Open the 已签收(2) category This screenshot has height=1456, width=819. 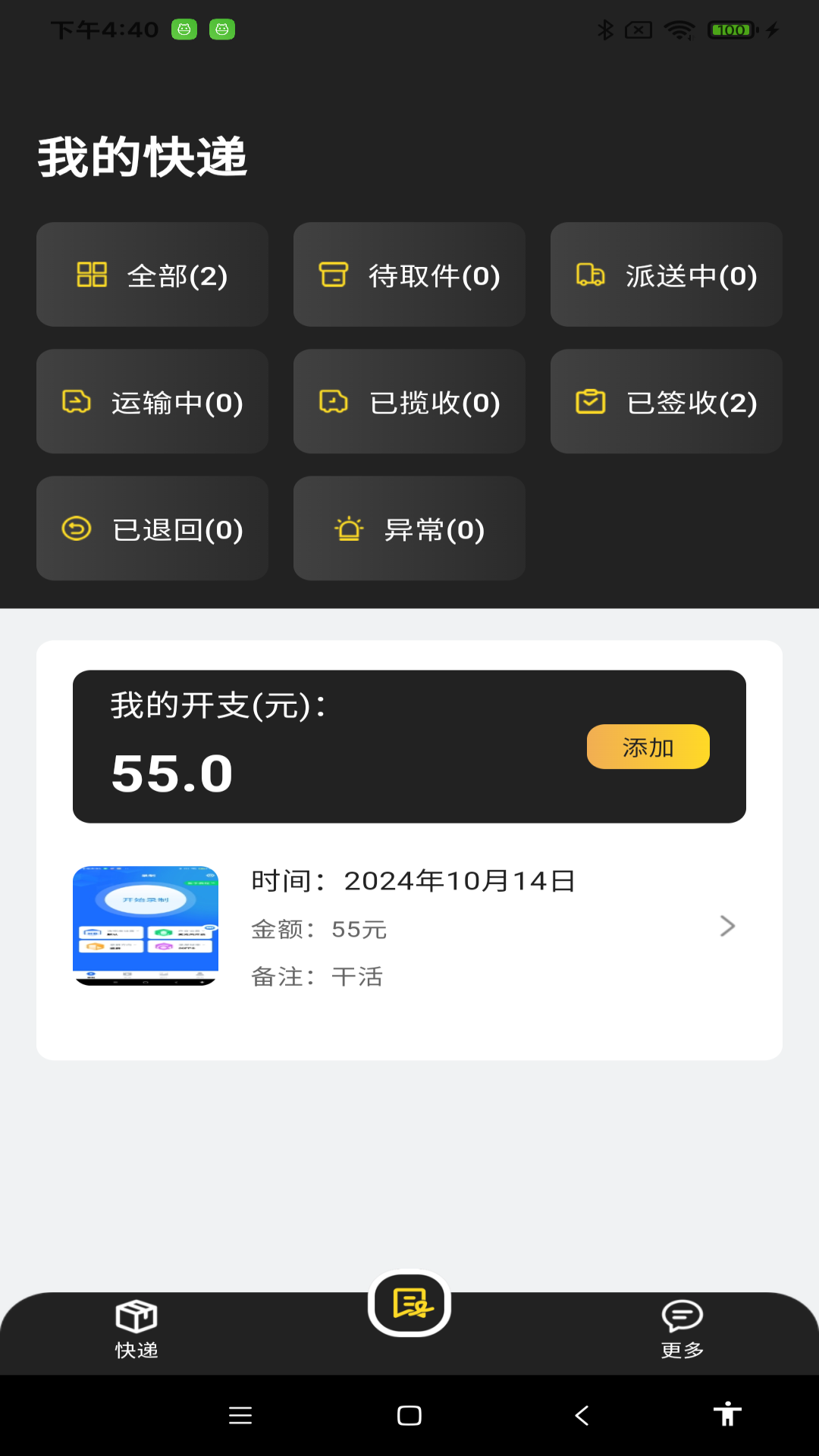click(666, 402)
